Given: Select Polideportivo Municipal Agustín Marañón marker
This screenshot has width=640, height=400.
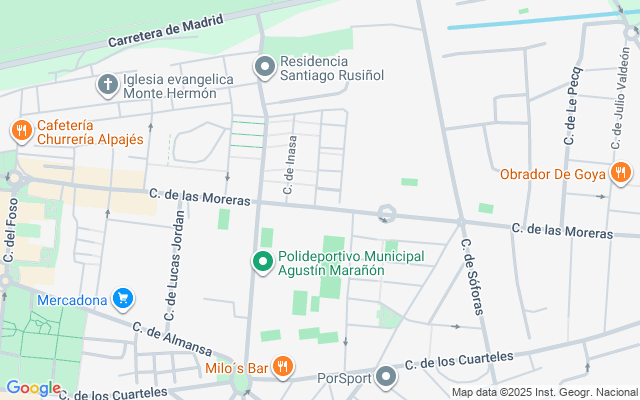Looking at the screenshot, I should point(262,263).
